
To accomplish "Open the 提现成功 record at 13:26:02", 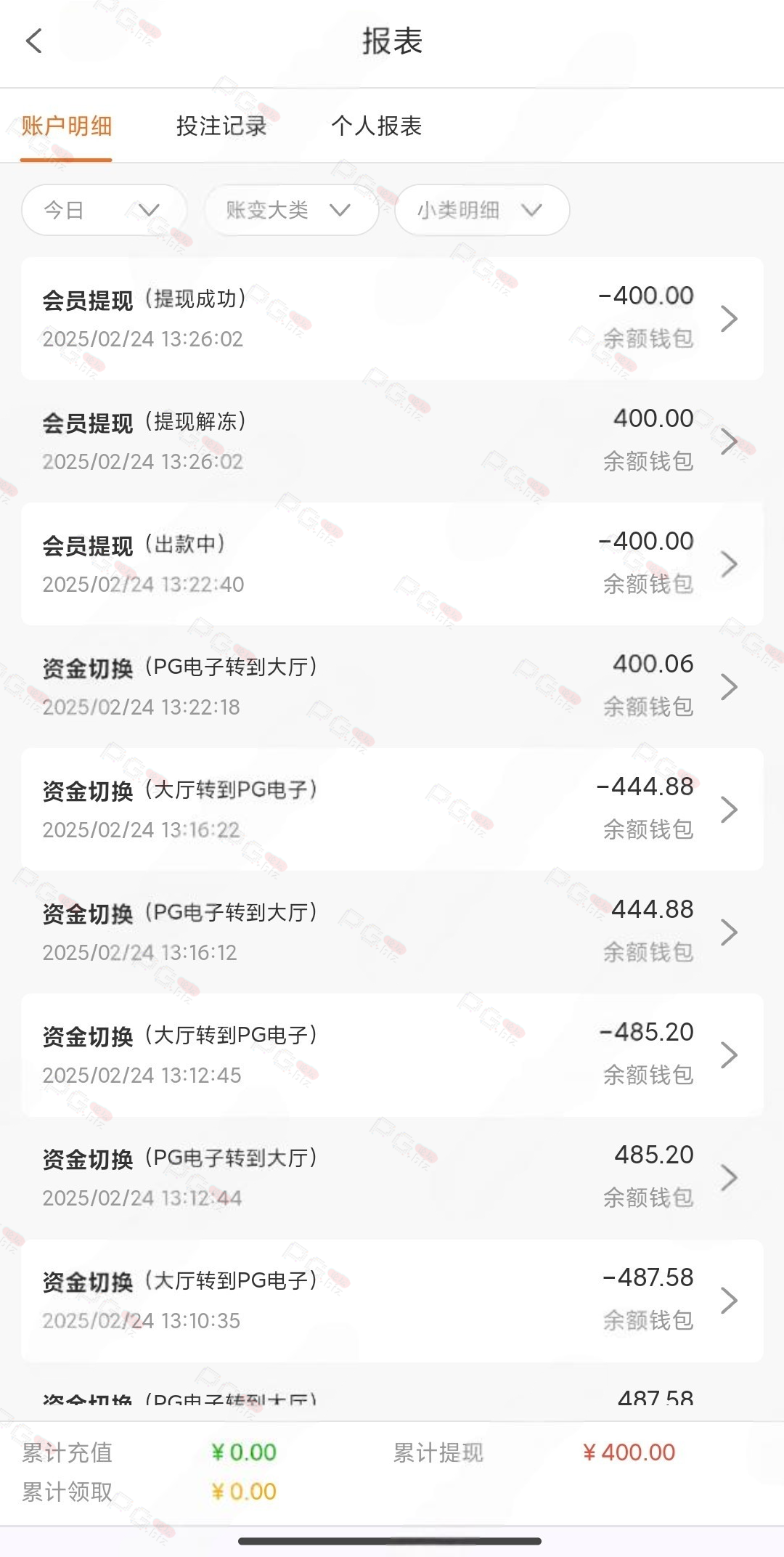I will [392, 318].
